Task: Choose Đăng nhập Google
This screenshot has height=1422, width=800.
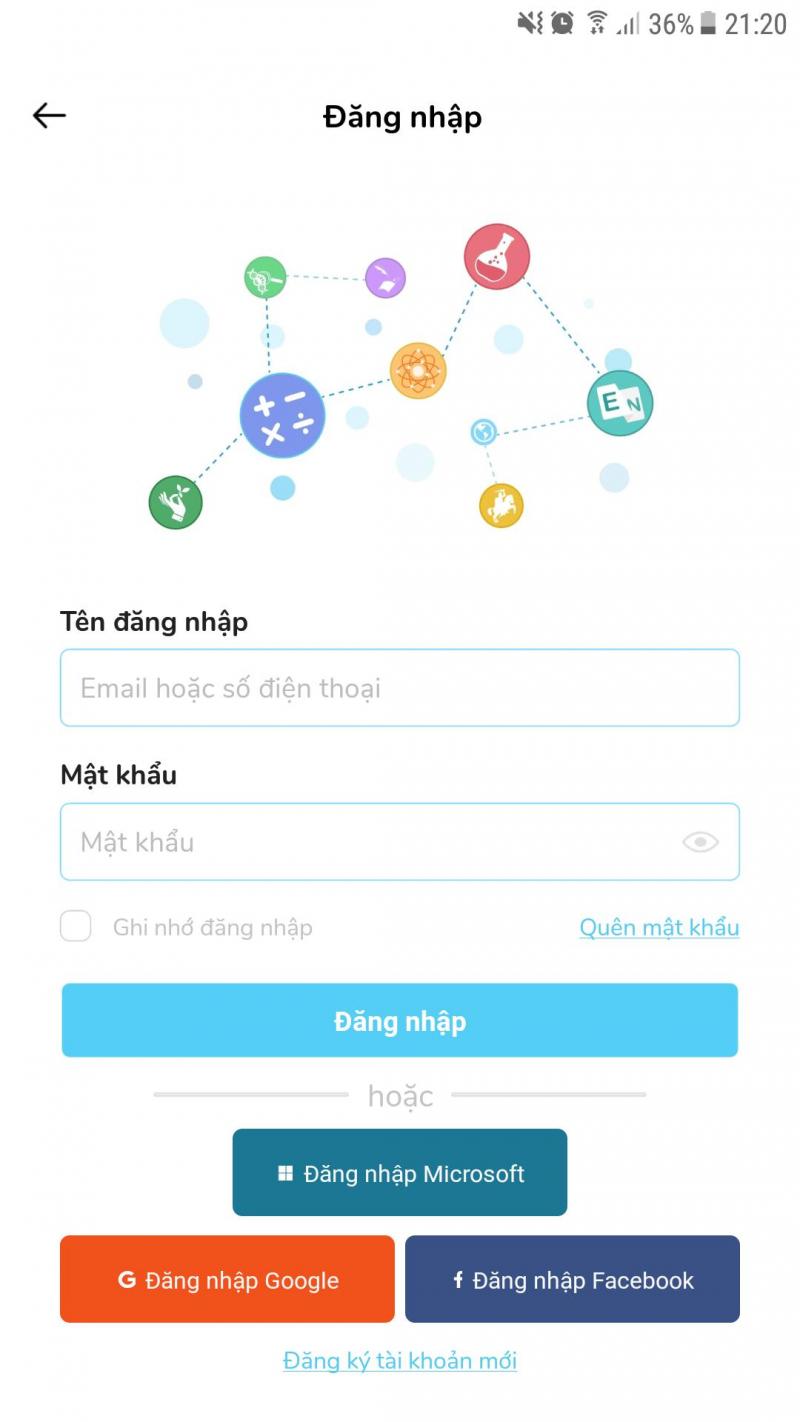Action: 227,1280
